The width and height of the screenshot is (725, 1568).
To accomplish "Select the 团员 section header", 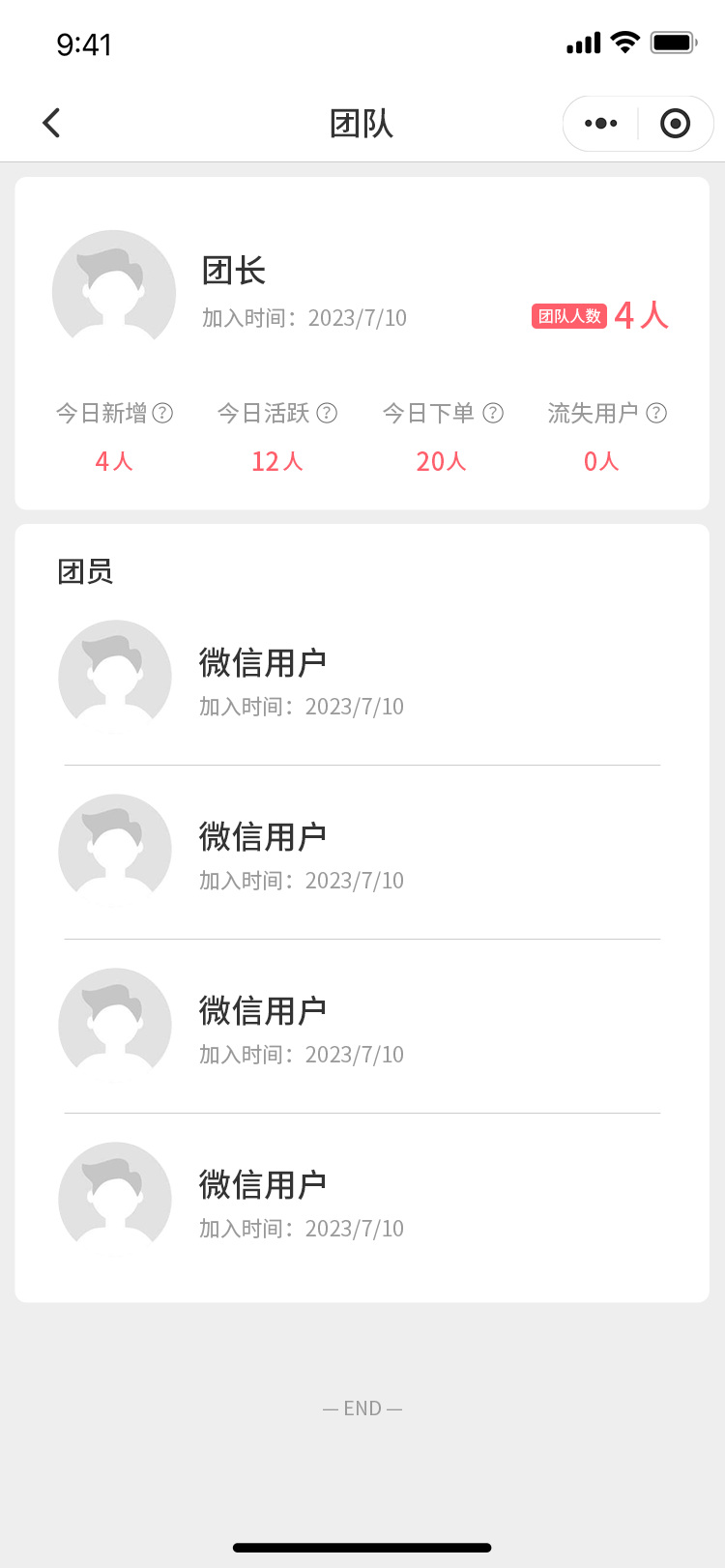I will (x=86, y=571).
